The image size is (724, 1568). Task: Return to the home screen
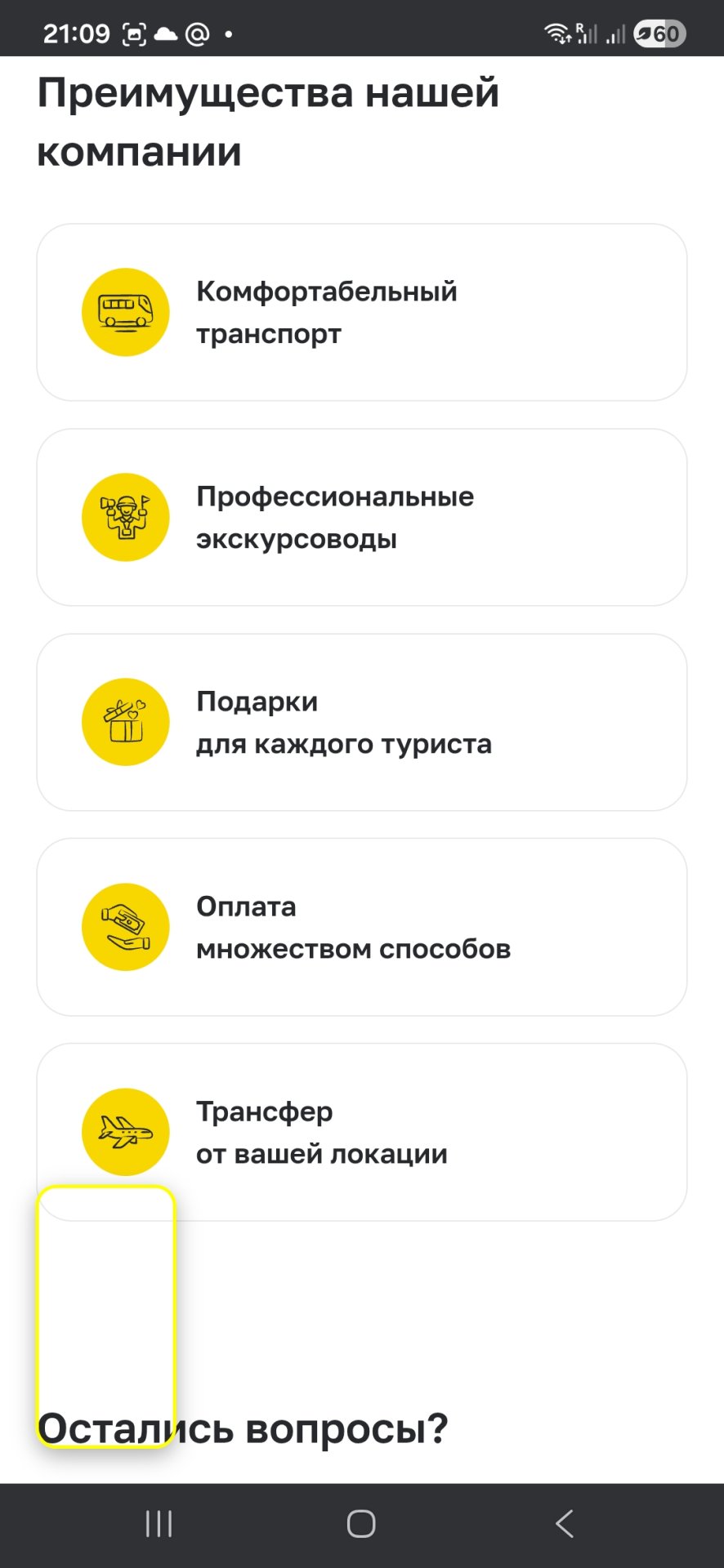pyautogui.click(x=361, y=1524)
